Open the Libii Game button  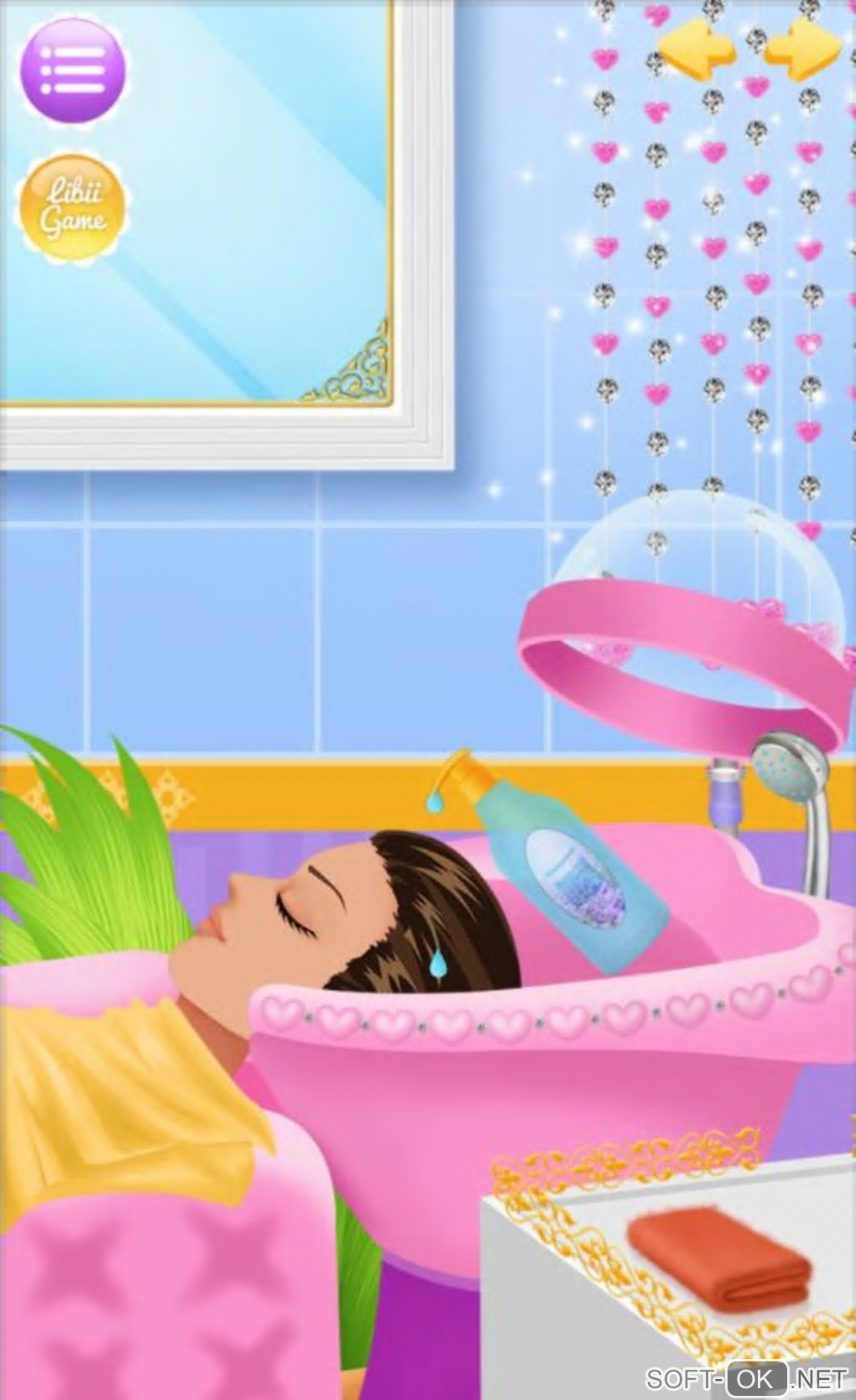pyautogui.click(x=72, y=206)
